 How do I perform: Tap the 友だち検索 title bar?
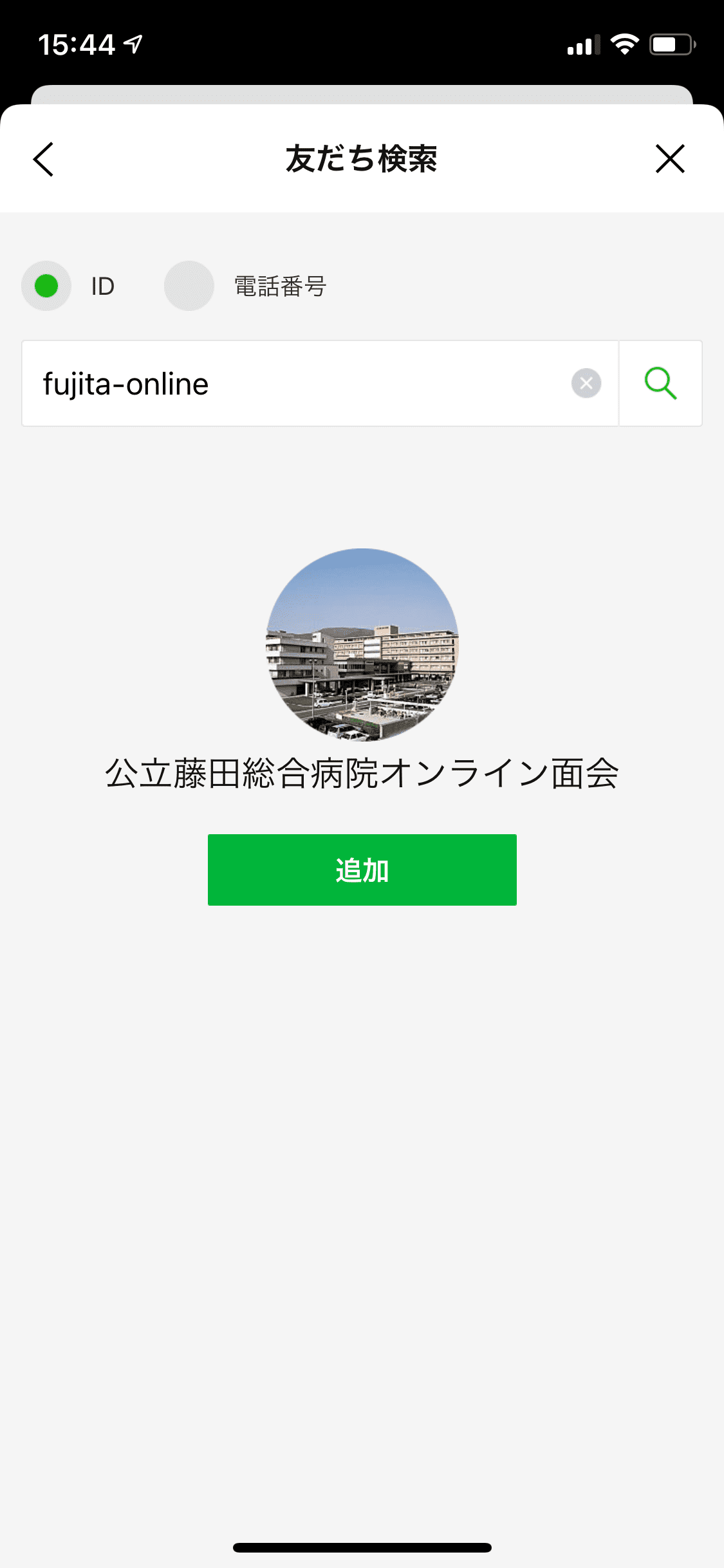pyautogui.click(x=362, y=160)
